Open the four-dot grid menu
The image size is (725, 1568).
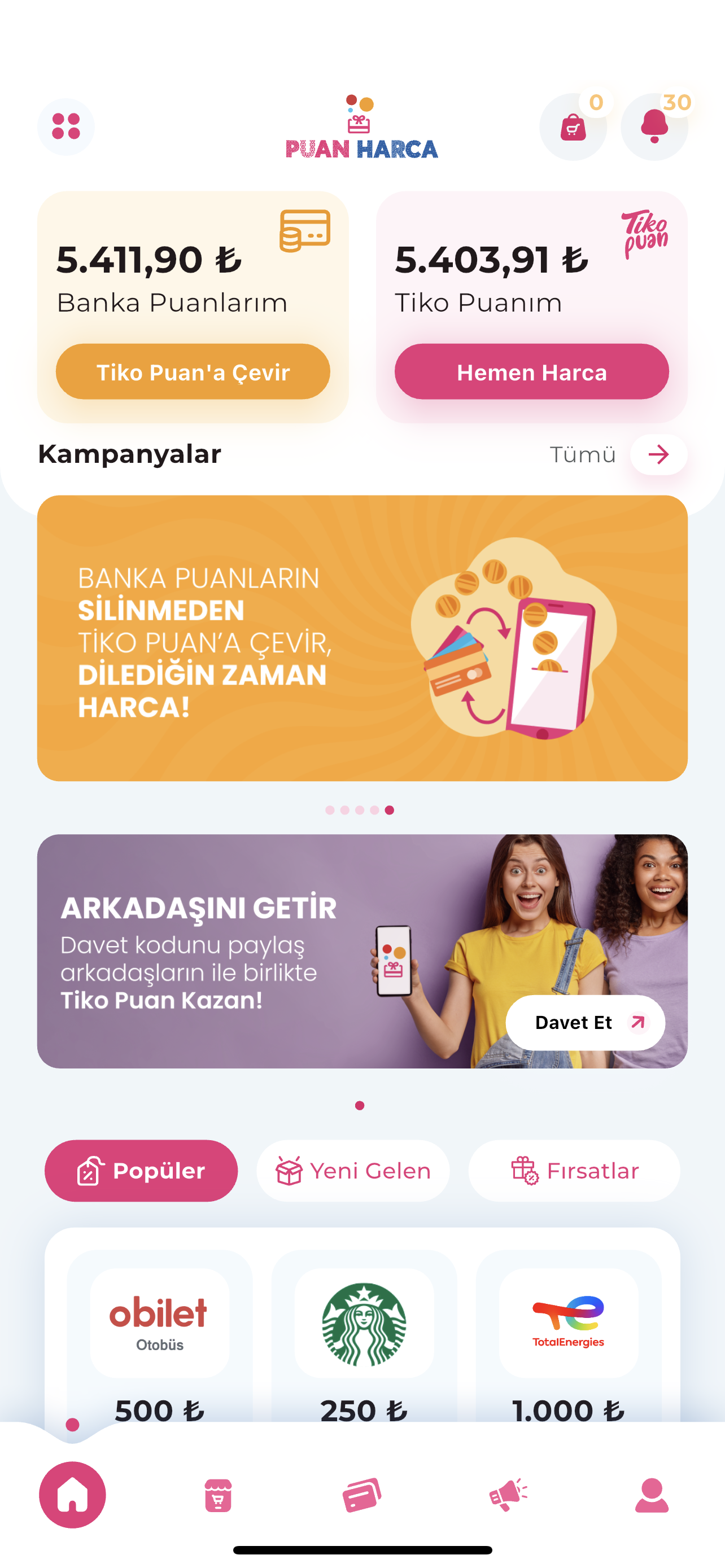click(65, 126)
